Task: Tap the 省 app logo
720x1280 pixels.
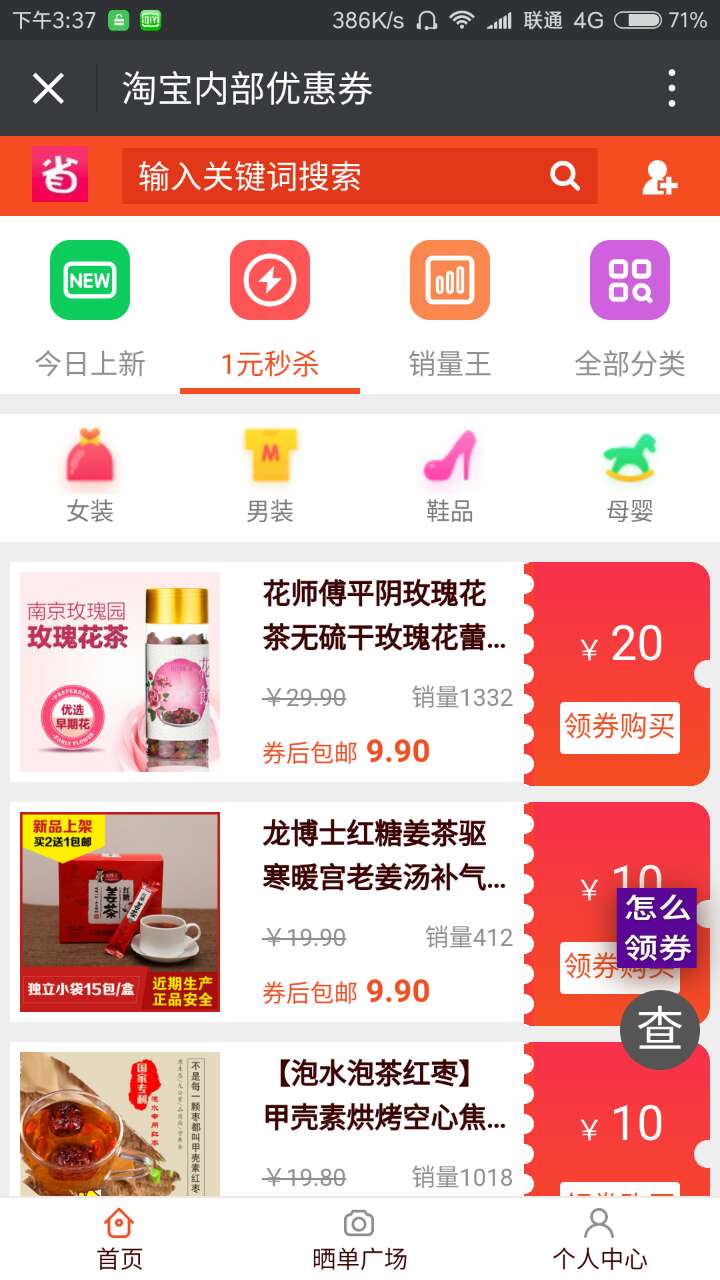Action: click(x=60, y=174)
